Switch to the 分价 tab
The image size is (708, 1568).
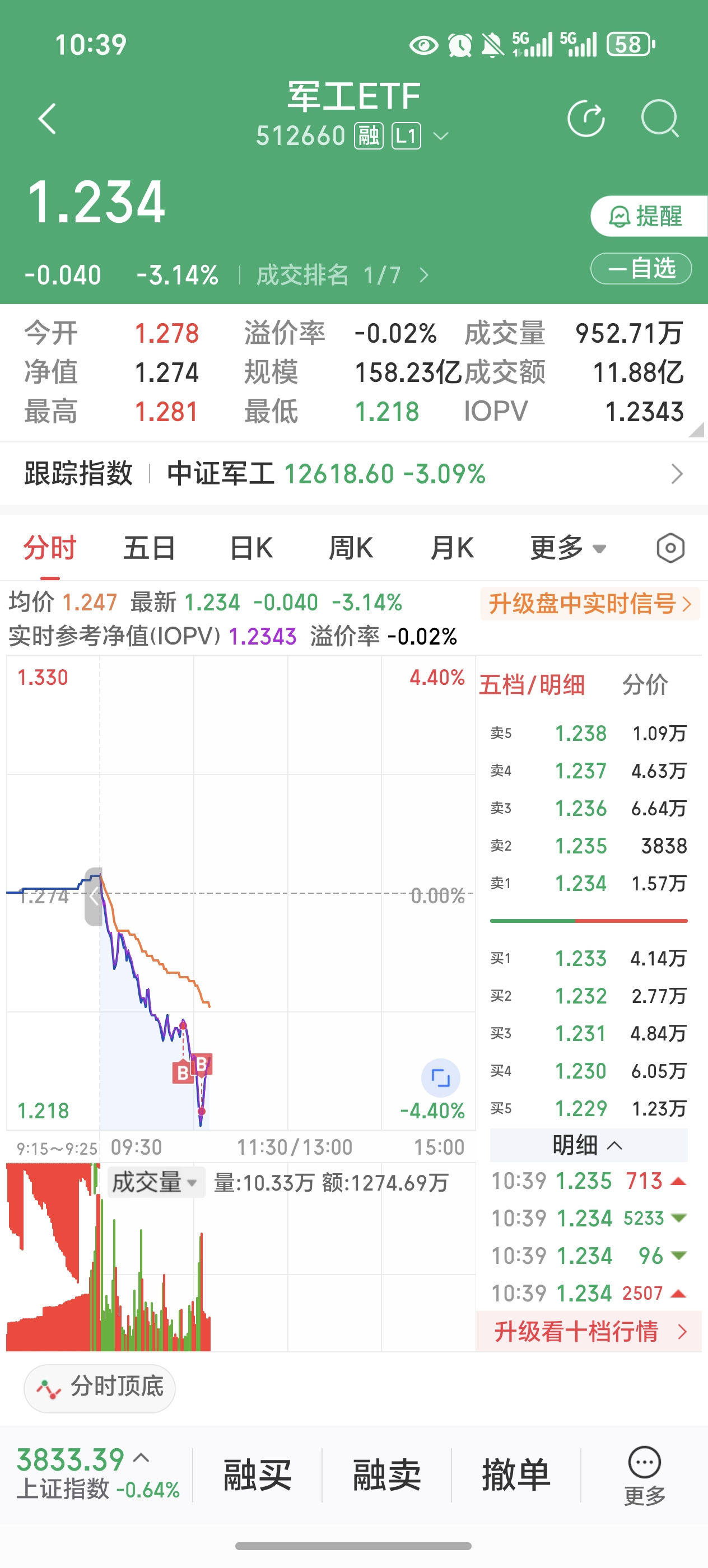click(x=645, y=685)
